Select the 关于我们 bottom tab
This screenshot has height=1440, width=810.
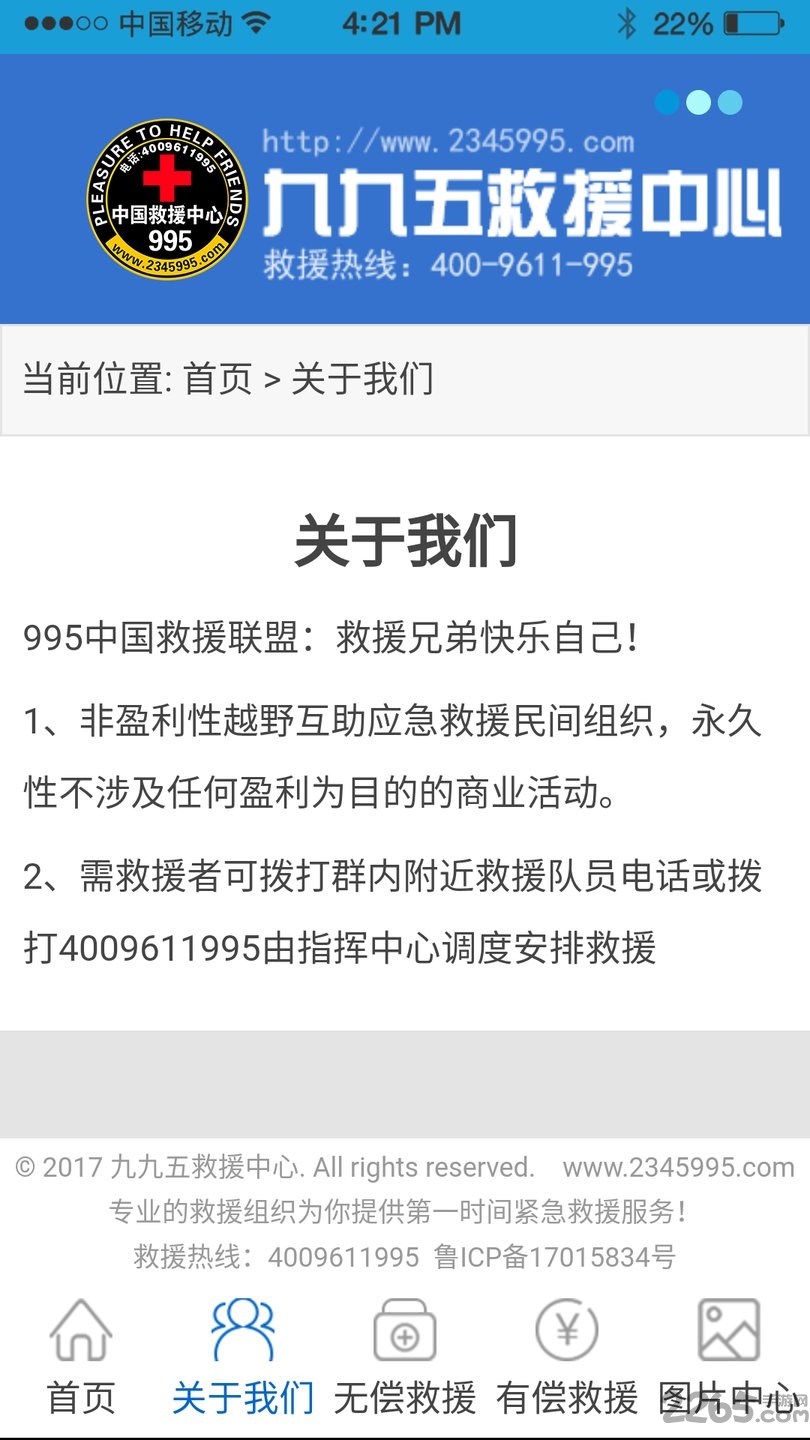tap(243, 1358)
